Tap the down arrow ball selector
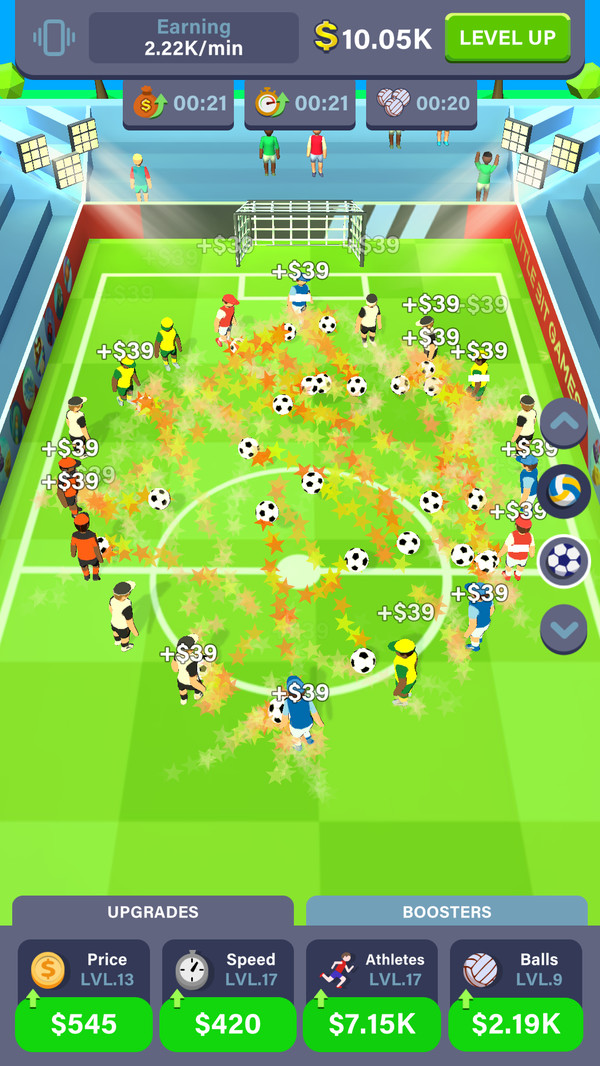This screenshot has height=1066, width=600. point(563,629)
